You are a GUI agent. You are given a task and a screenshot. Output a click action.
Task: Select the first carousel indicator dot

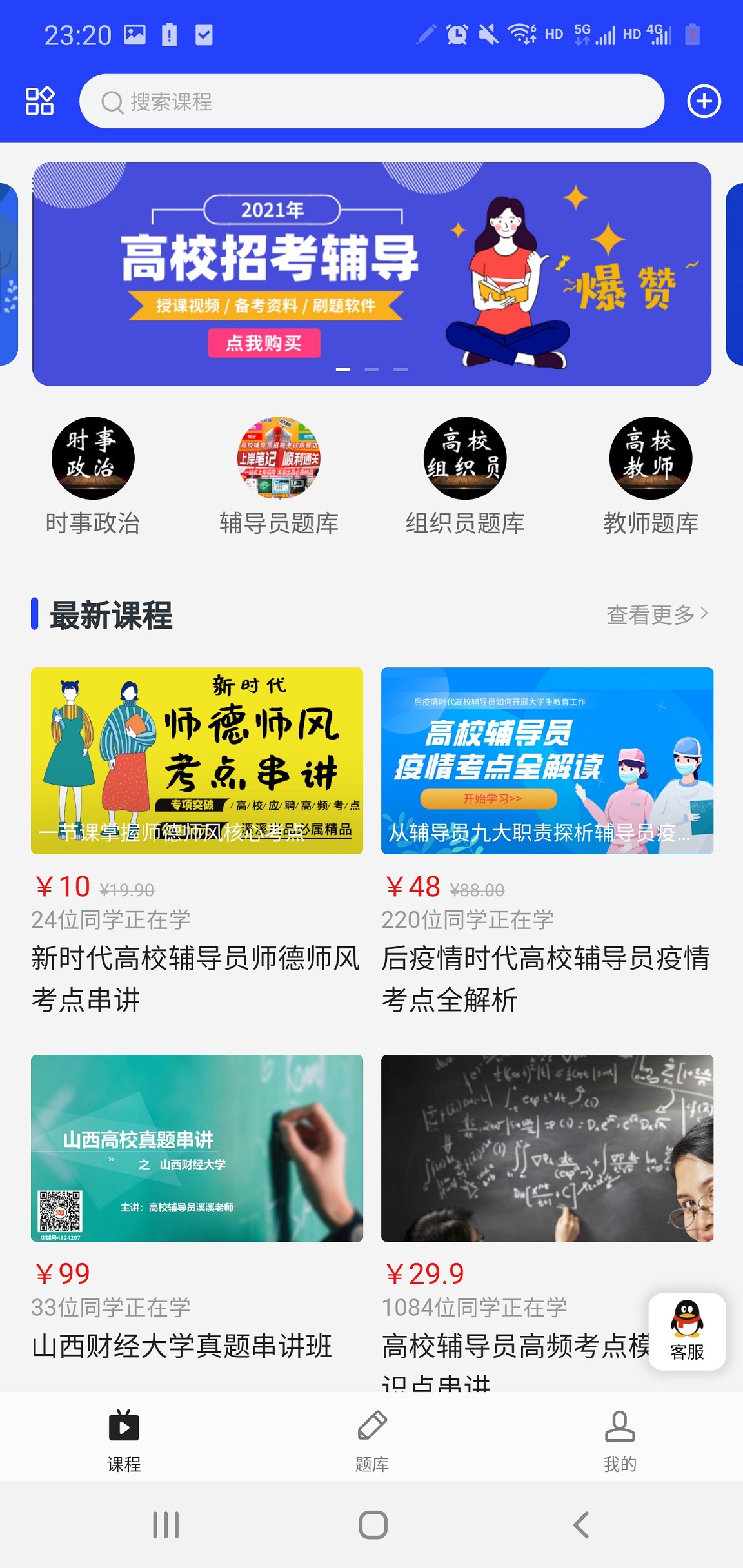(342, 370)
